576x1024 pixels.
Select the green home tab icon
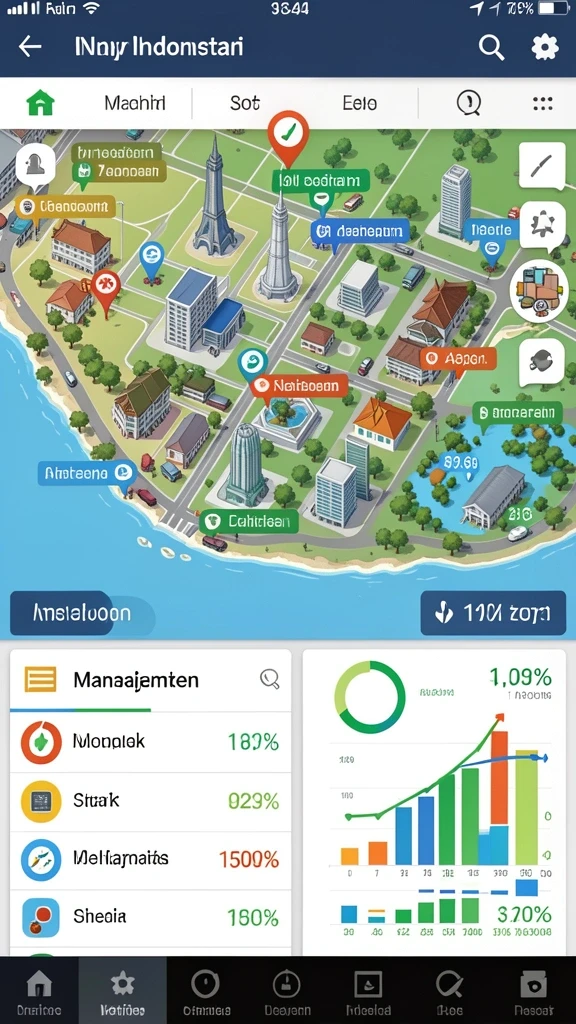(40, 103)
